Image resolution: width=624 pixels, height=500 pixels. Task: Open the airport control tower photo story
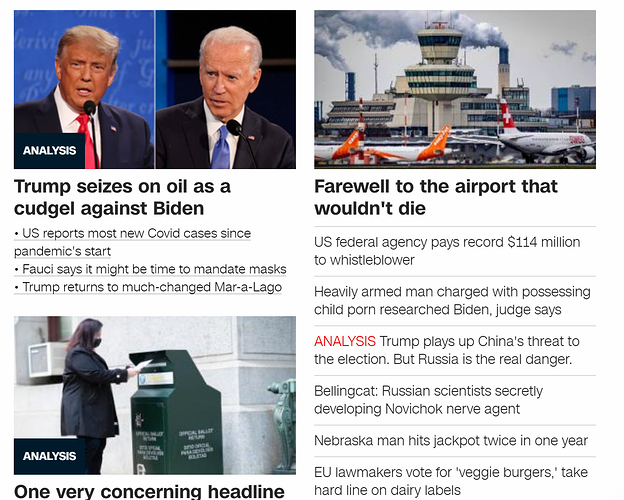(454, 89)
